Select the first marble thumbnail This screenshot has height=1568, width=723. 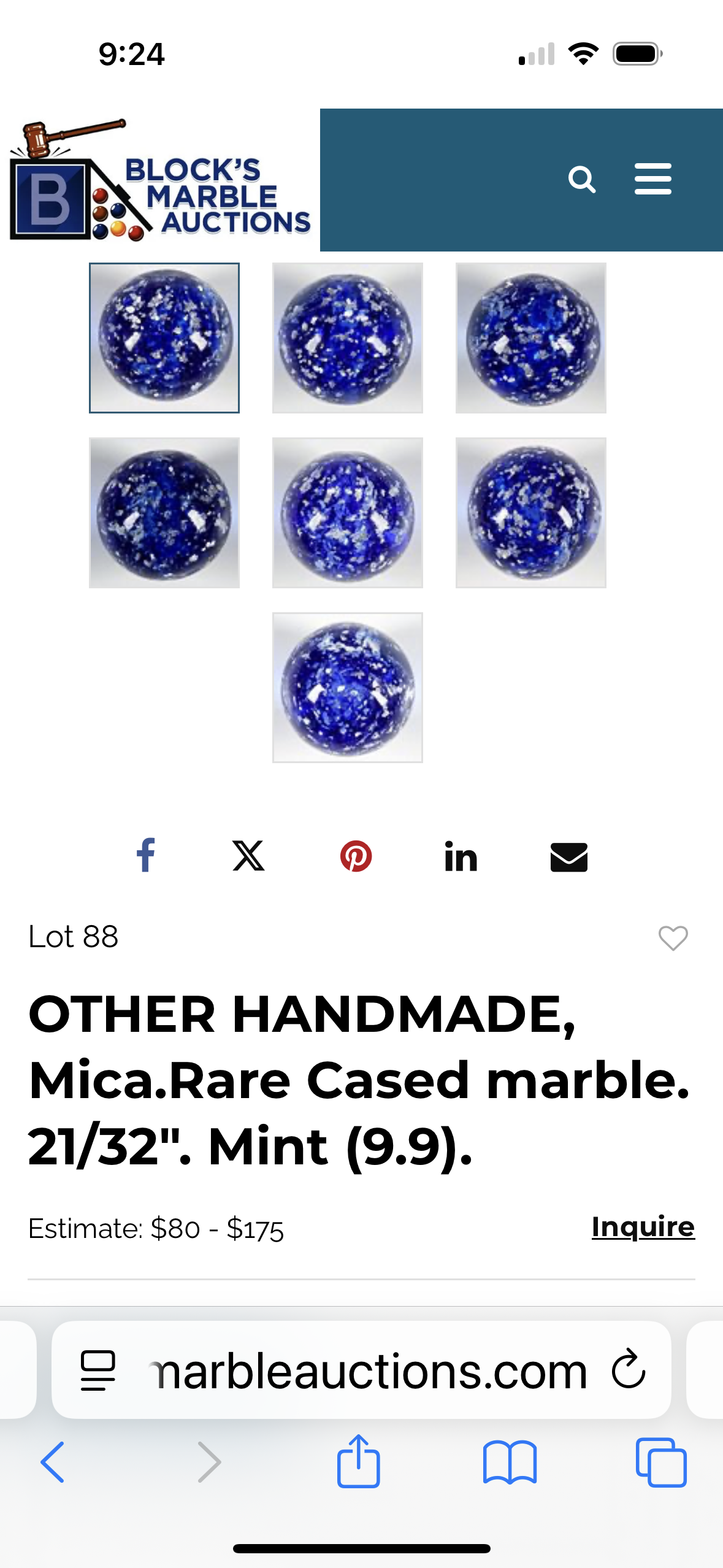pyautogui.click(x=164, y=338)
